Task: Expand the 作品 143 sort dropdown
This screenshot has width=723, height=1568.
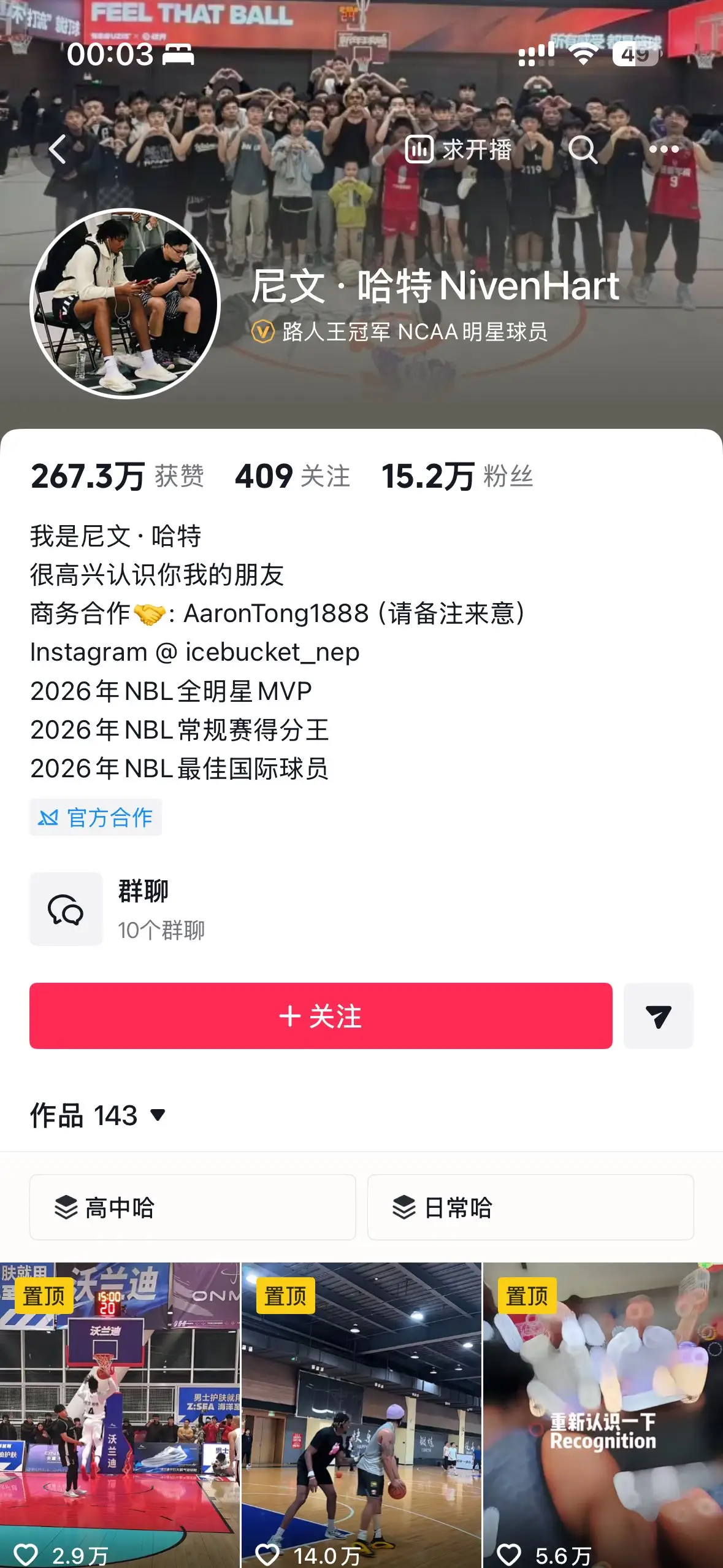Action: pyautogui.click(x=98, y=1115)
